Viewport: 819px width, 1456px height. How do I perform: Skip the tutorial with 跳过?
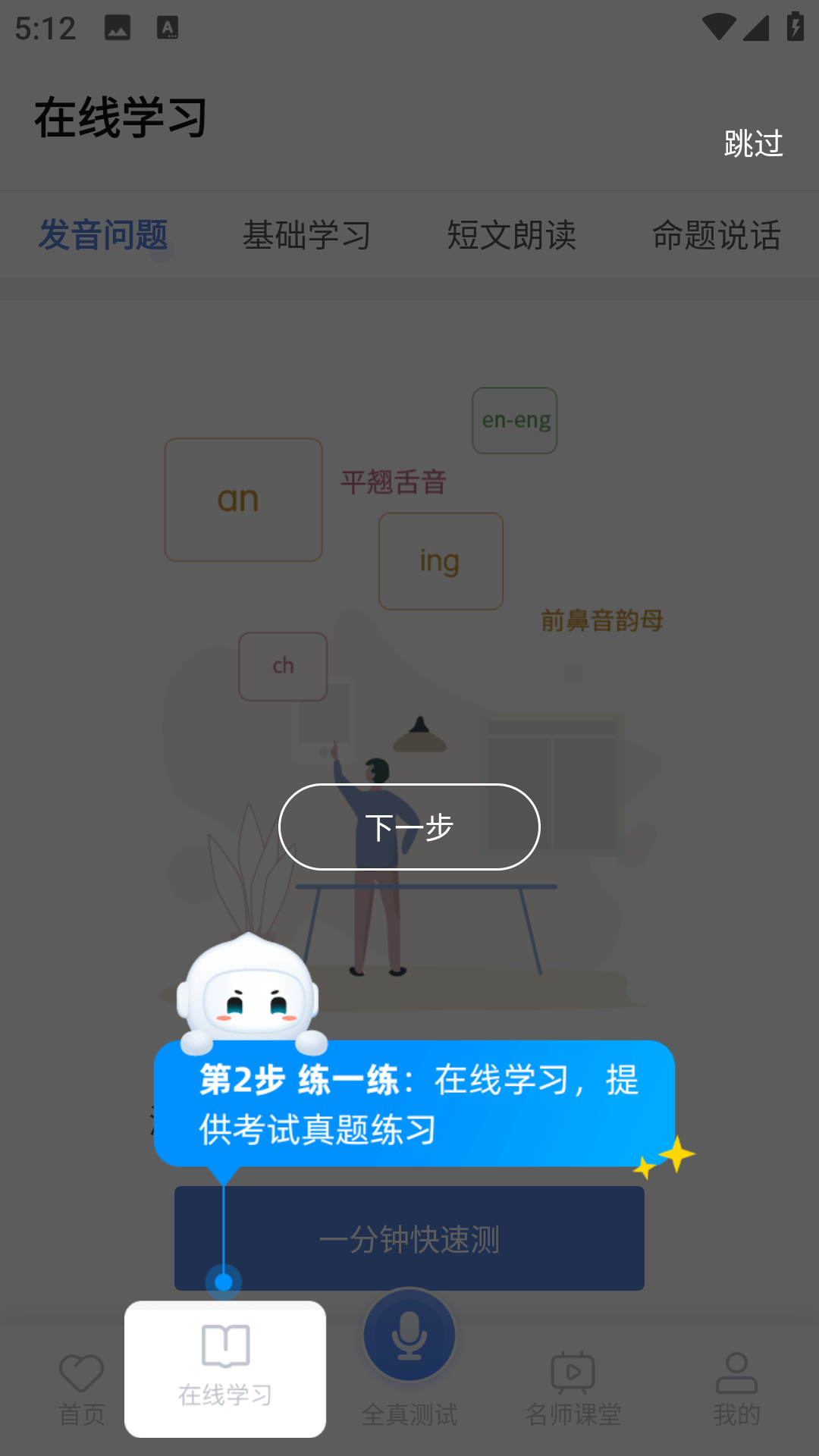(x=753, y=143)
